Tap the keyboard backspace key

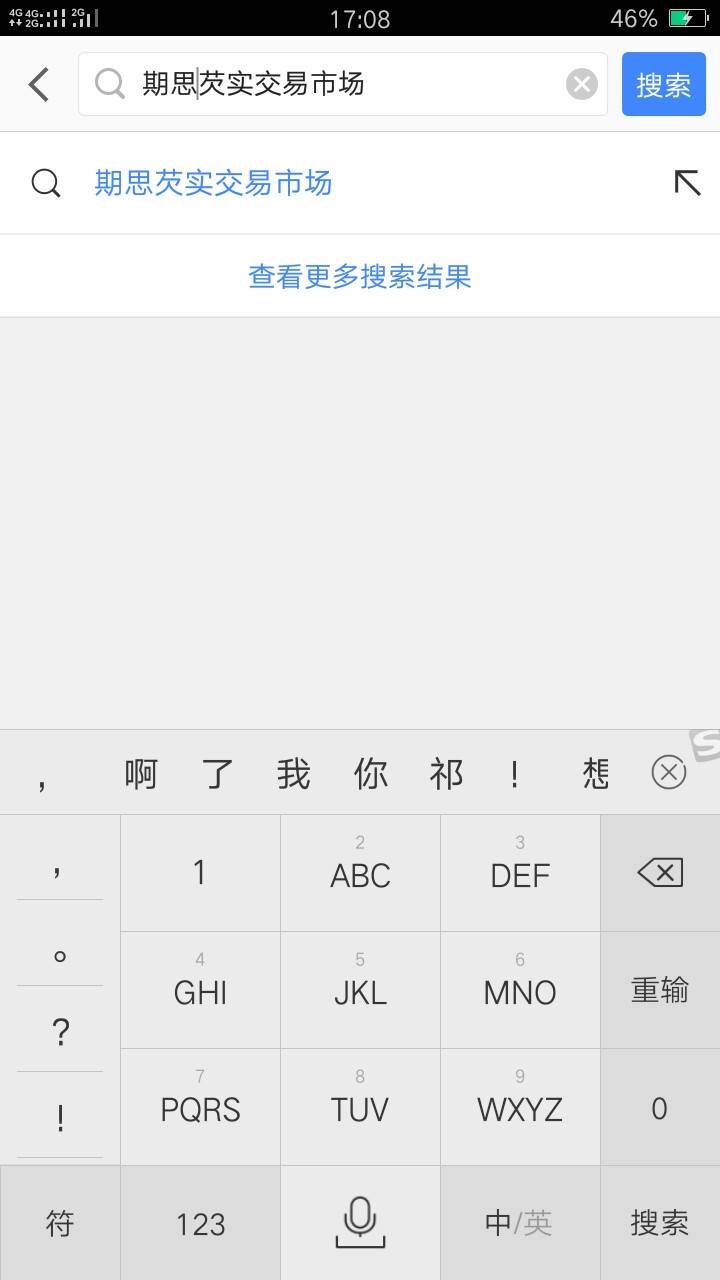[x=660, y=873]
